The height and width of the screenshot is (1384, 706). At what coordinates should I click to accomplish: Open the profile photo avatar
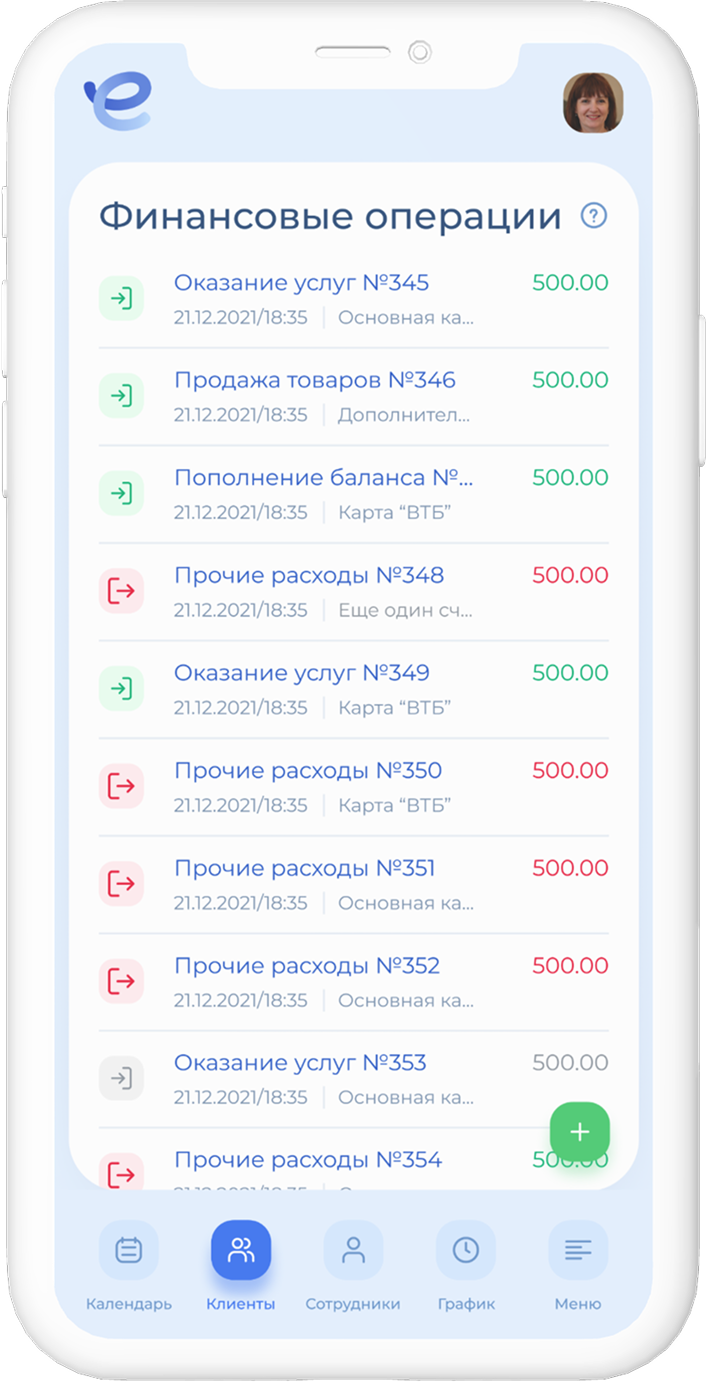[592, 103]
